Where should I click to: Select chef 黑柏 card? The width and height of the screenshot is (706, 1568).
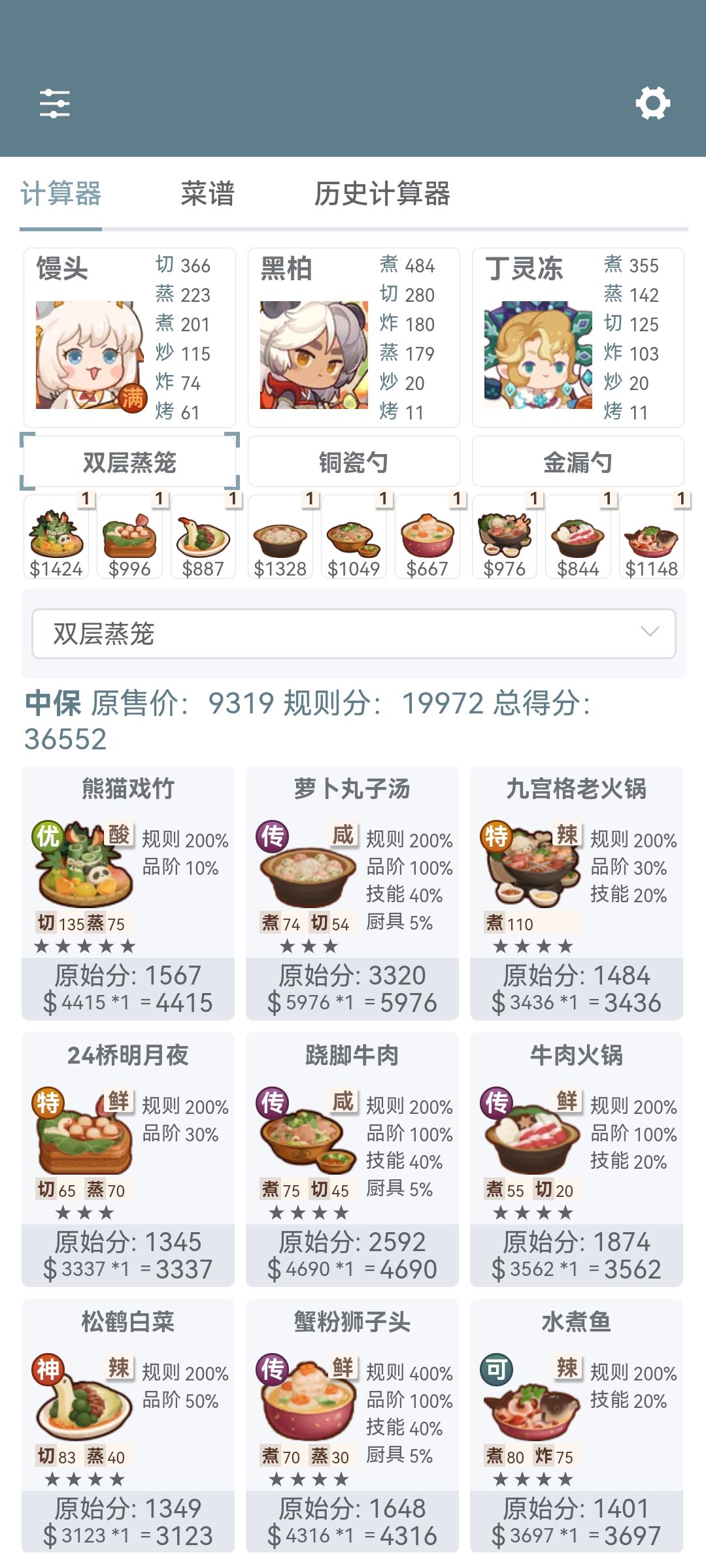tap(354, 338)
